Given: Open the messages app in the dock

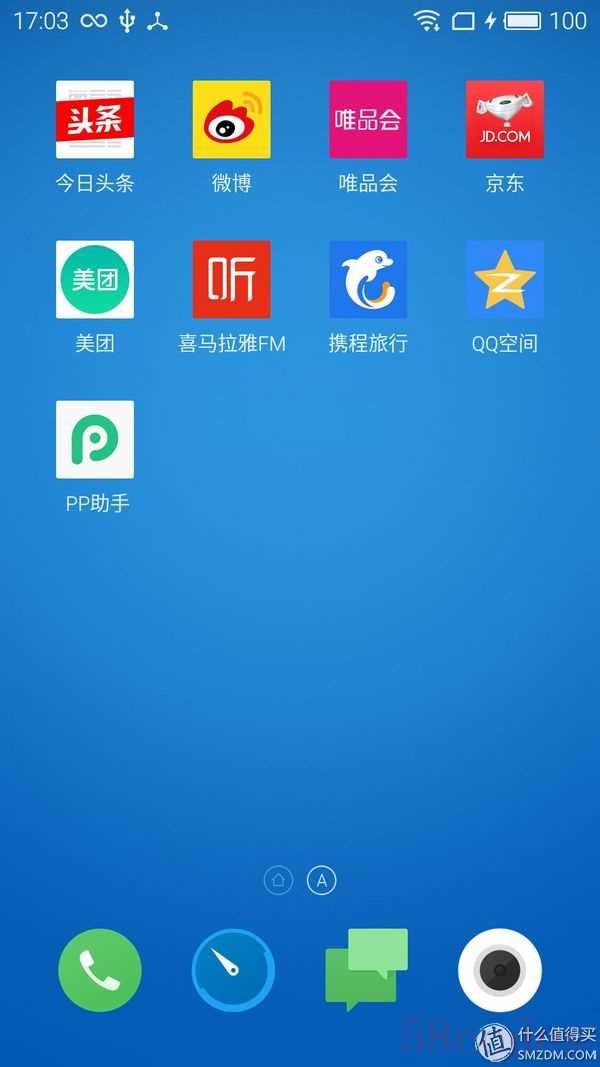Looking at the screenshot, I should pos(367,969).
